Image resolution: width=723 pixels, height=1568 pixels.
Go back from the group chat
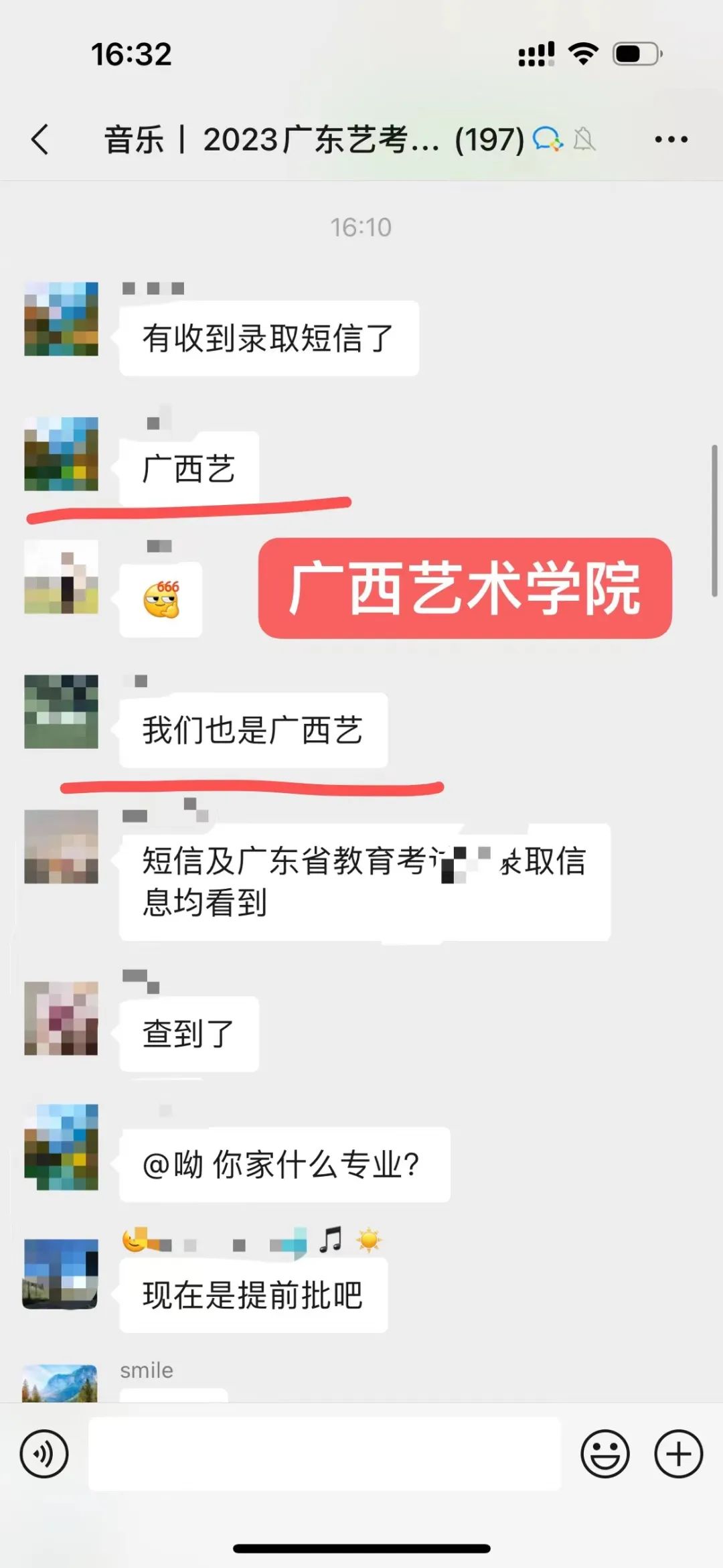40,139
